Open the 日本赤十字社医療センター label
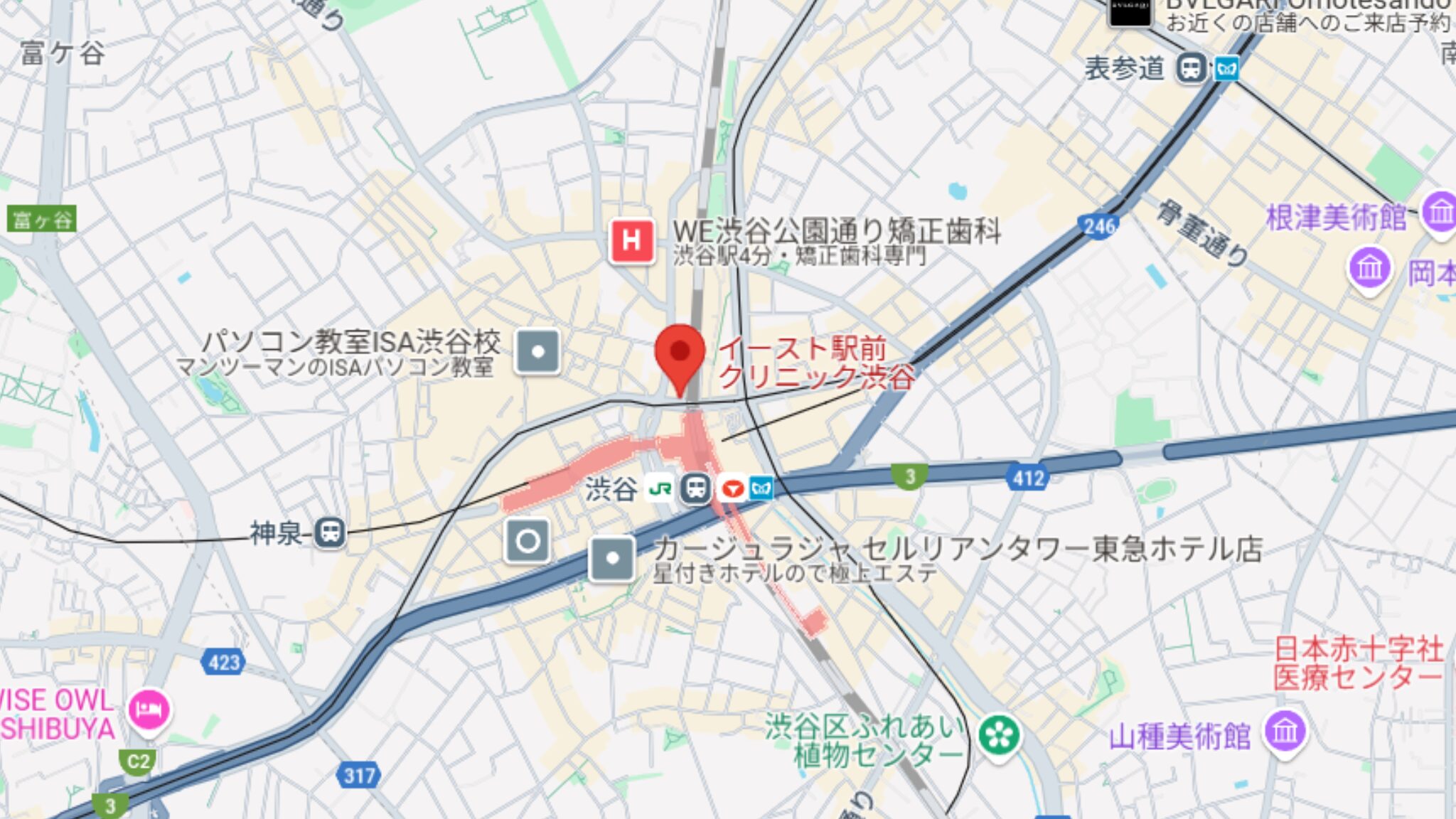This screenshot has height=819, width=1456. (x=1358, y=663)
